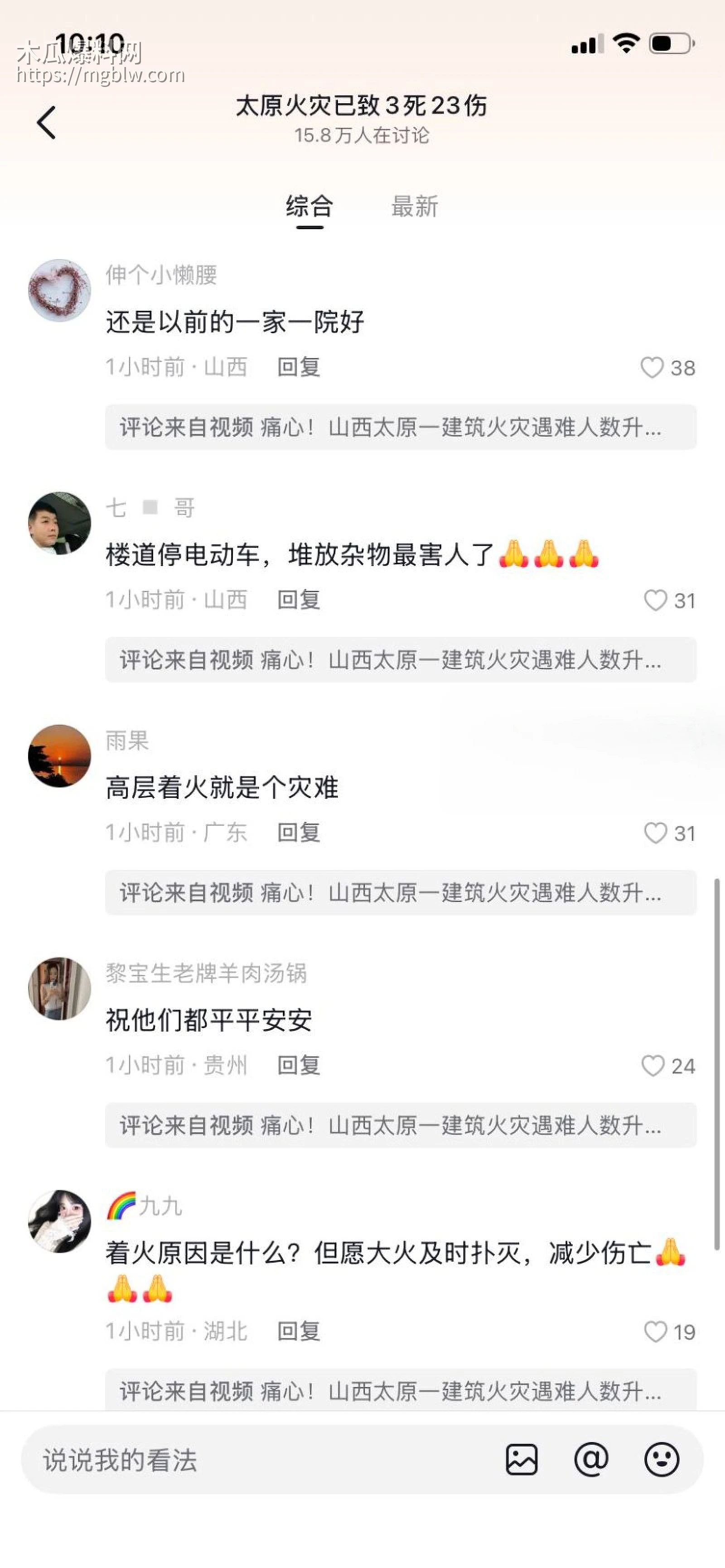This screenshot has width=725, height=1568.
Task: Tap 回复 under 九九's comment
Action: click(298, 1331)
